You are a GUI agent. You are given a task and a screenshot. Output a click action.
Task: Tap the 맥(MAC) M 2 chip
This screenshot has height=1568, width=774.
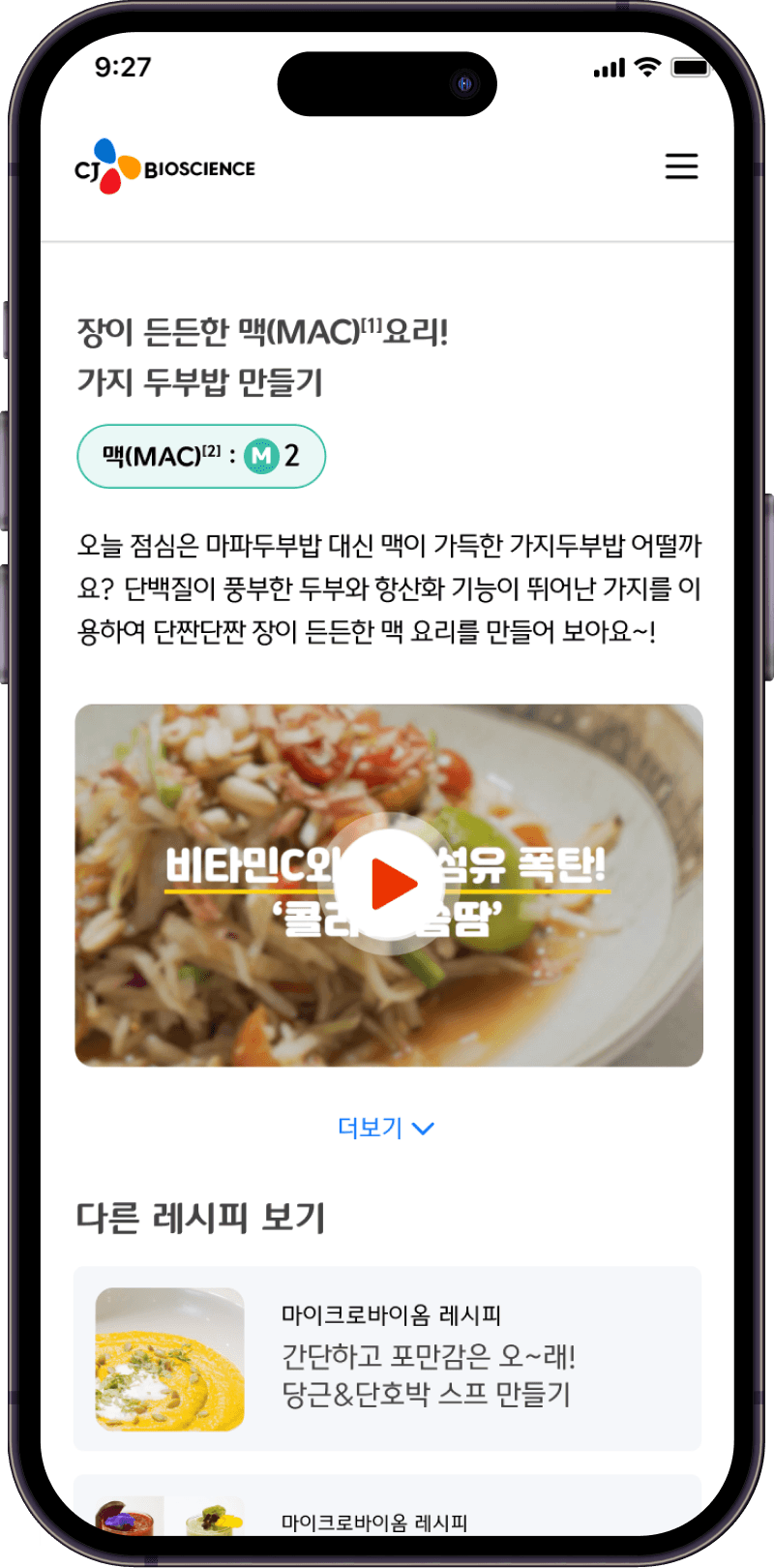click(201, 456)
